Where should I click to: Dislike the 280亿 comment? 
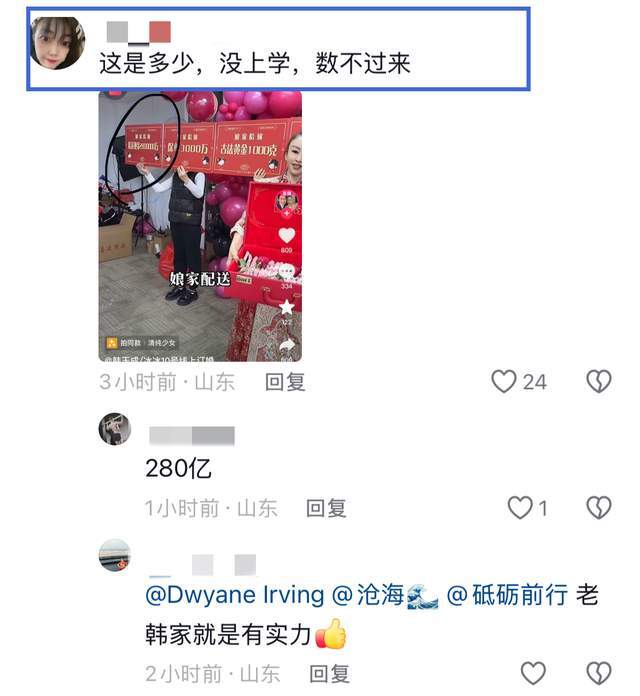pyautogui.click(x=598, y=508)
